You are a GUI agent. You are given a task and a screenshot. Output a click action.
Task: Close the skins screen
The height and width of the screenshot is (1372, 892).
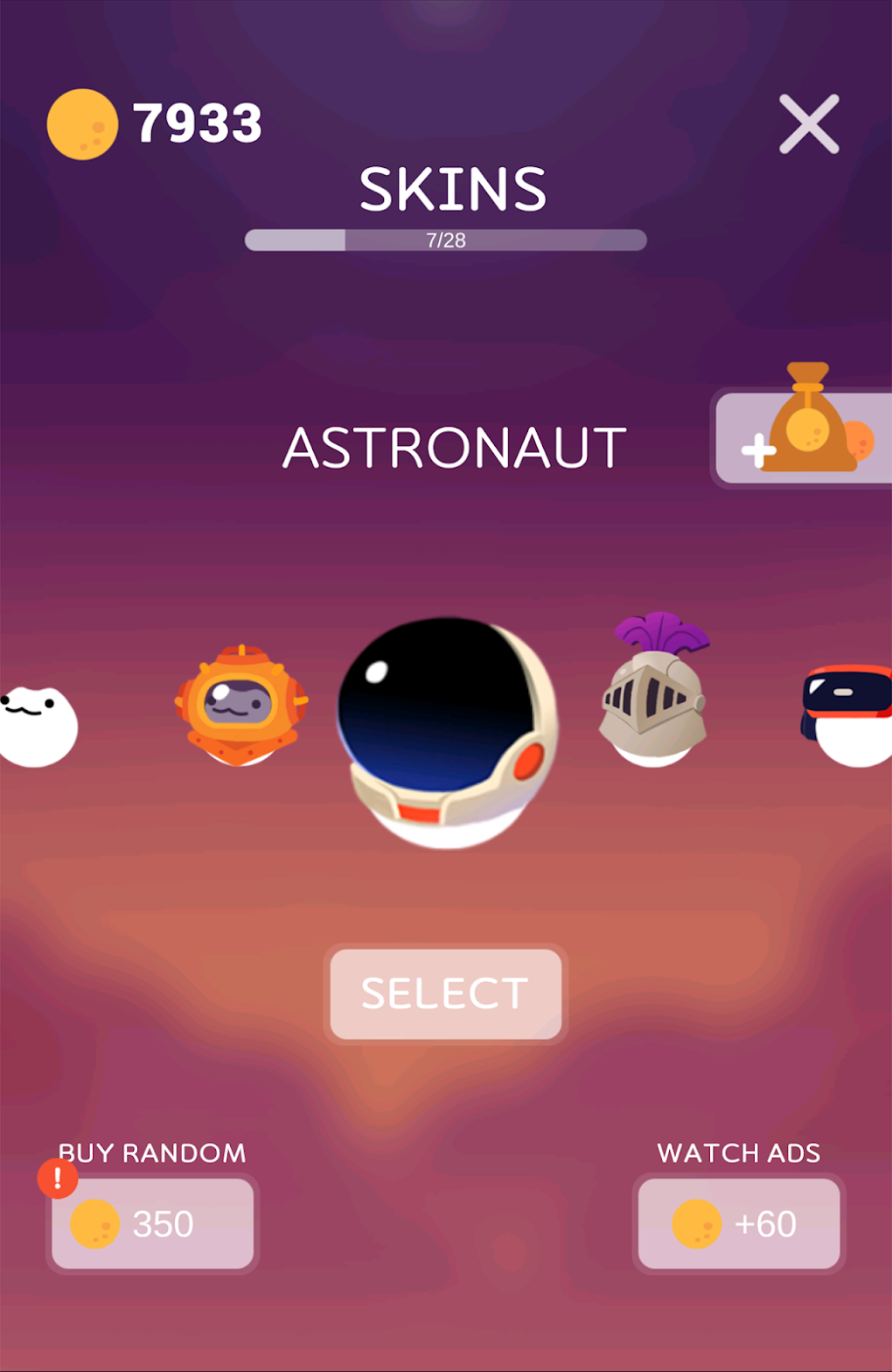tap(809, 124)
